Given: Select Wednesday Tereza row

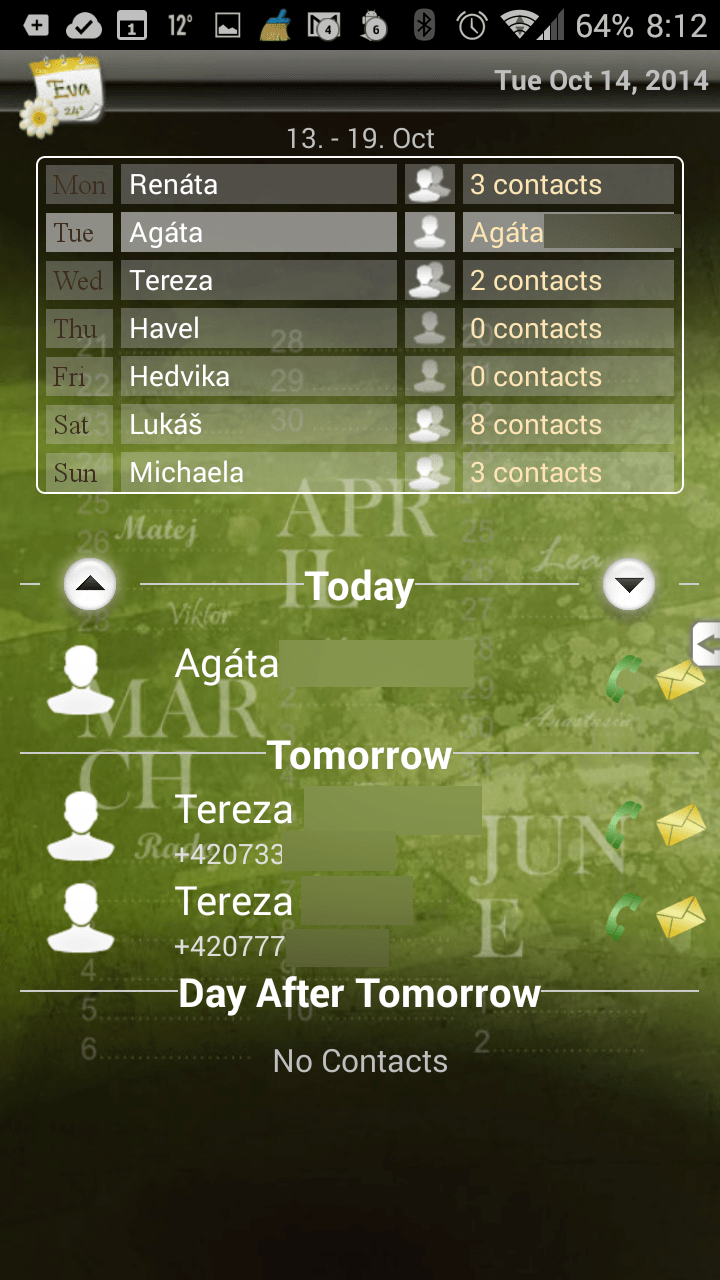Looking at the screenshot, I should (x=360, y=281).
